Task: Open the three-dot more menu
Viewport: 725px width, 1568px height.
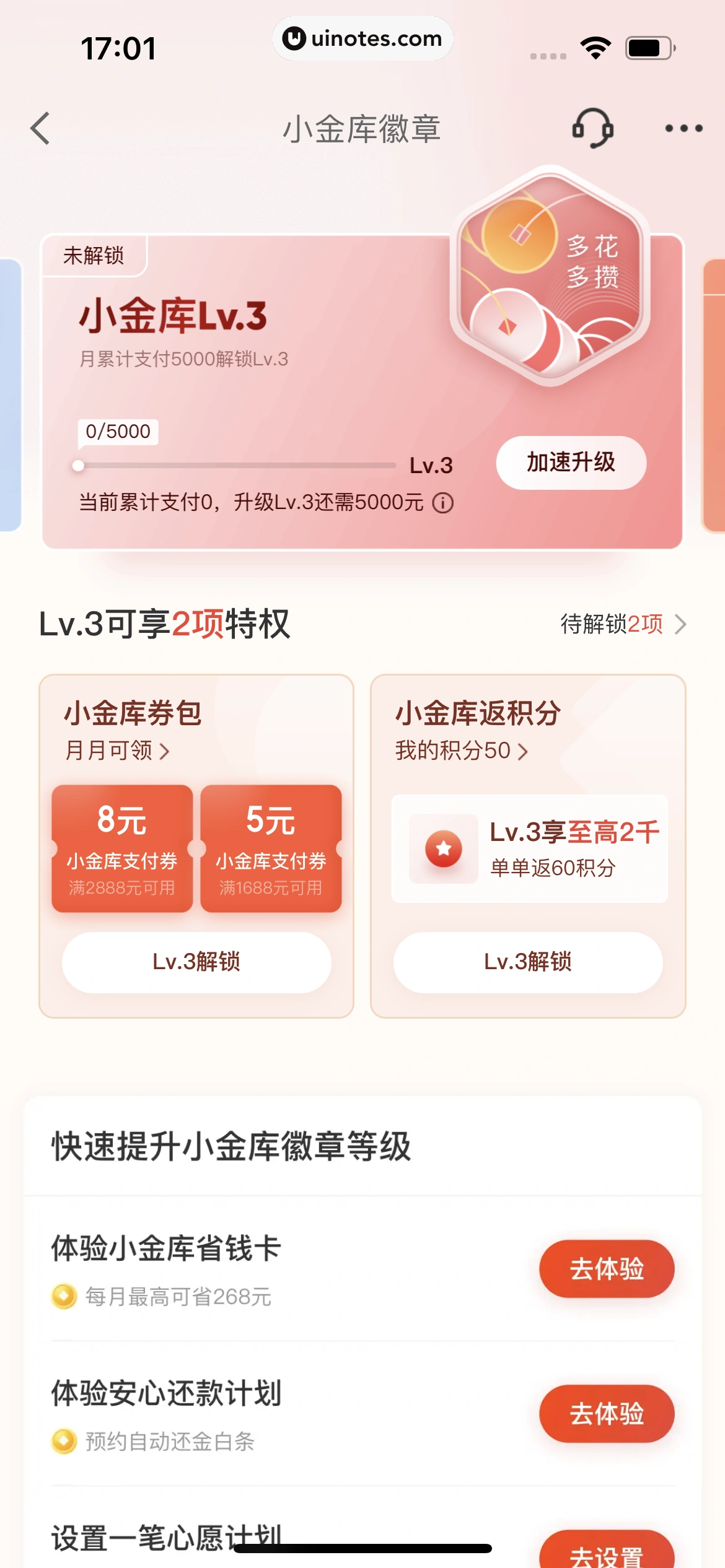Action: point(683,128)
